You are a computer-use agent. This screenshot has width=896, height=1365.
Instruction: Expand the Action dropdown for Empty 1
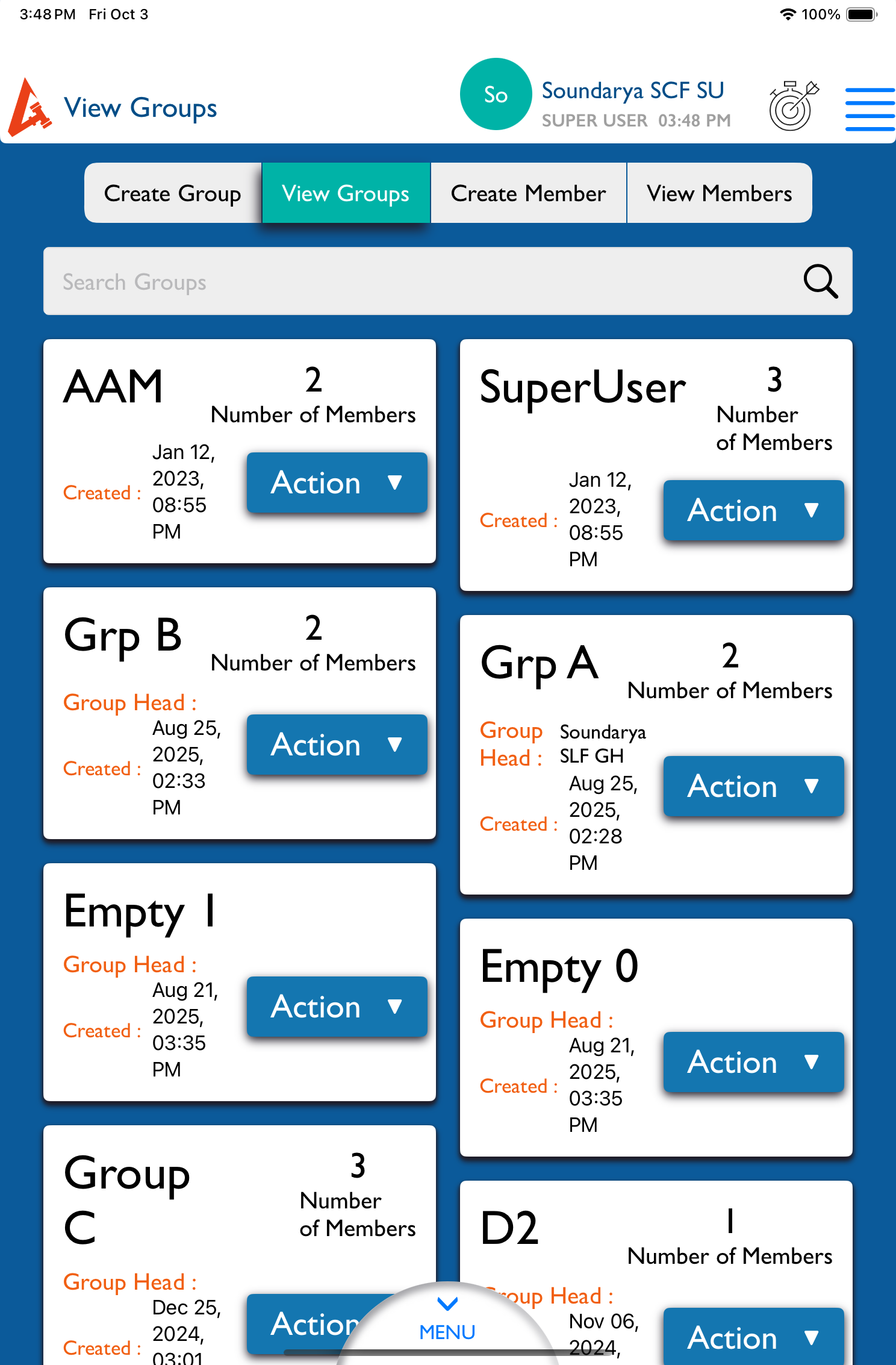click(x=337, y=1007)
